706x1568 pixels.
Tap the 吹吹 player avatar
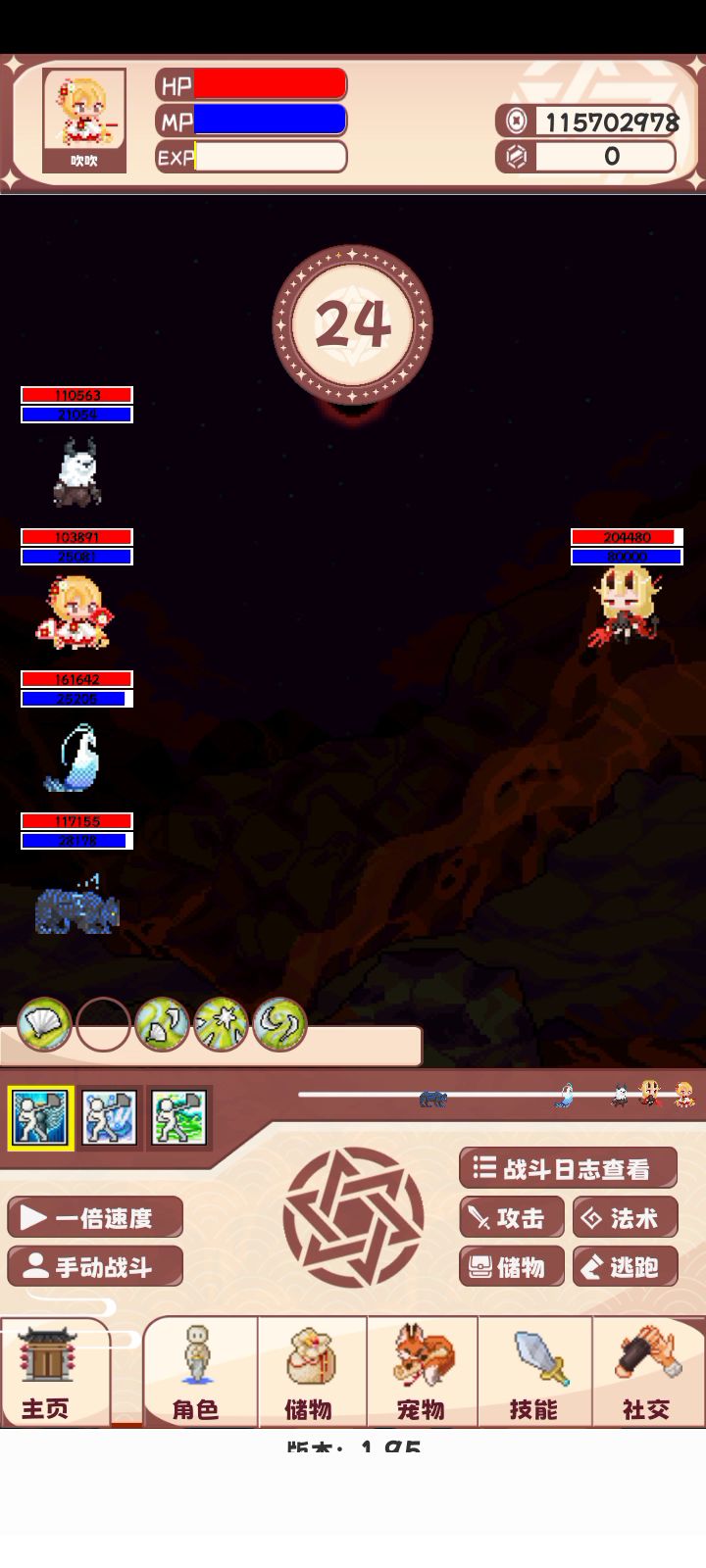pyautogui.click(x=84, y=118)
